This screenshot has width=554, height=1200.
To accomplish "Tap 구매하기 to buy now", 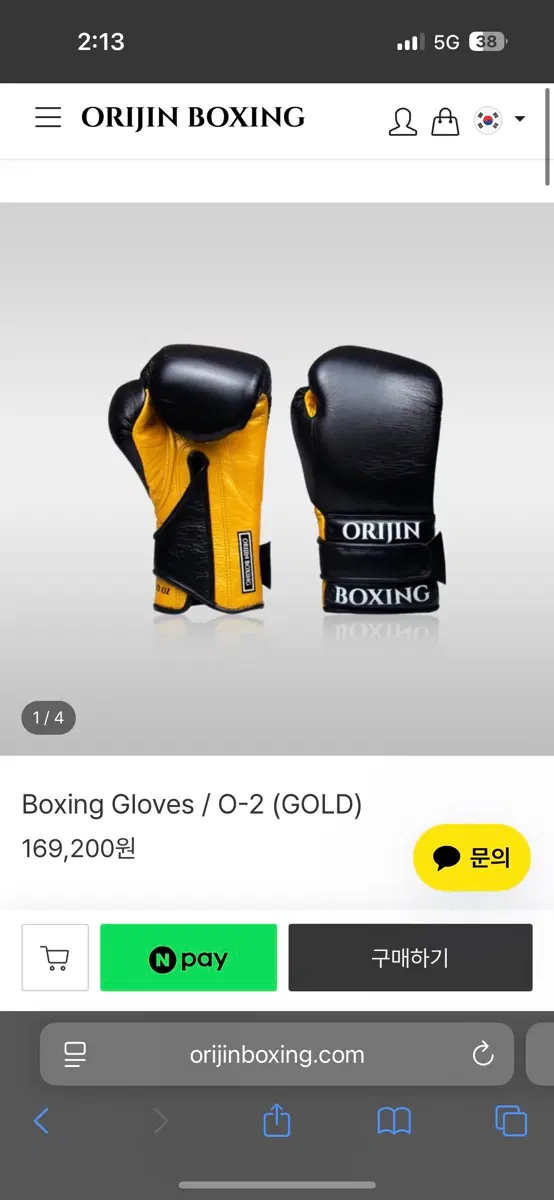I will pos(410,958).
